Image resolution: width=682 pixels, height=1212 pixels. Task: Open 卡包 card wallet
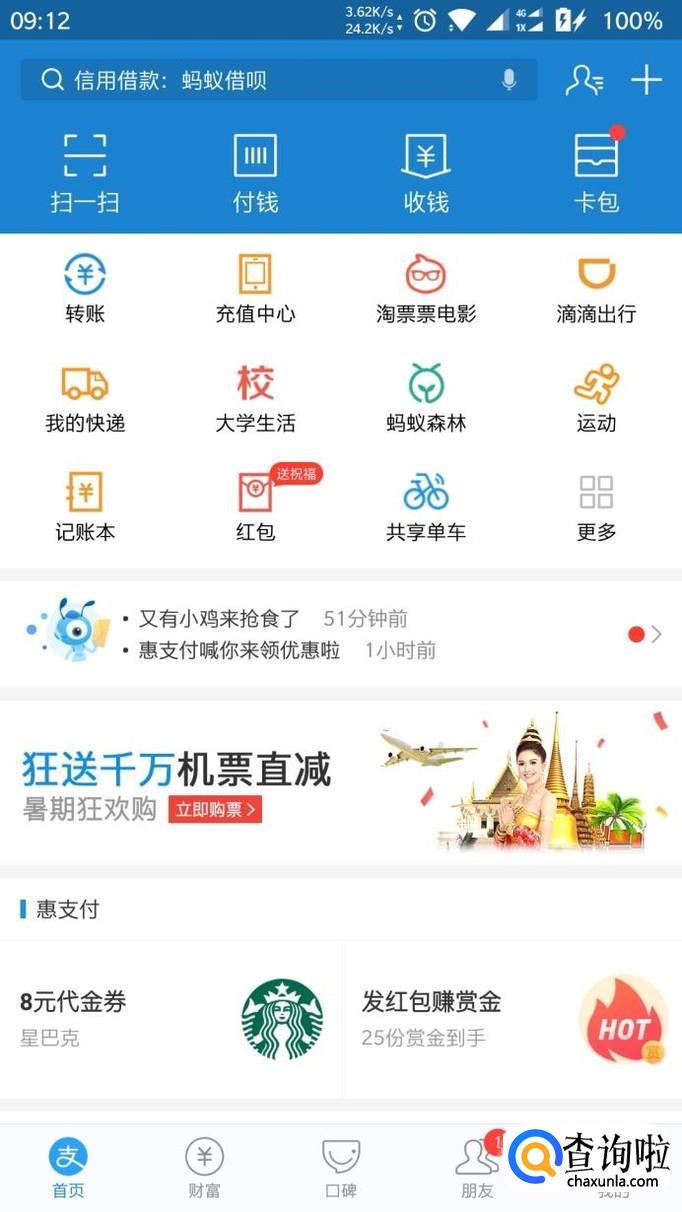point(596,173)
